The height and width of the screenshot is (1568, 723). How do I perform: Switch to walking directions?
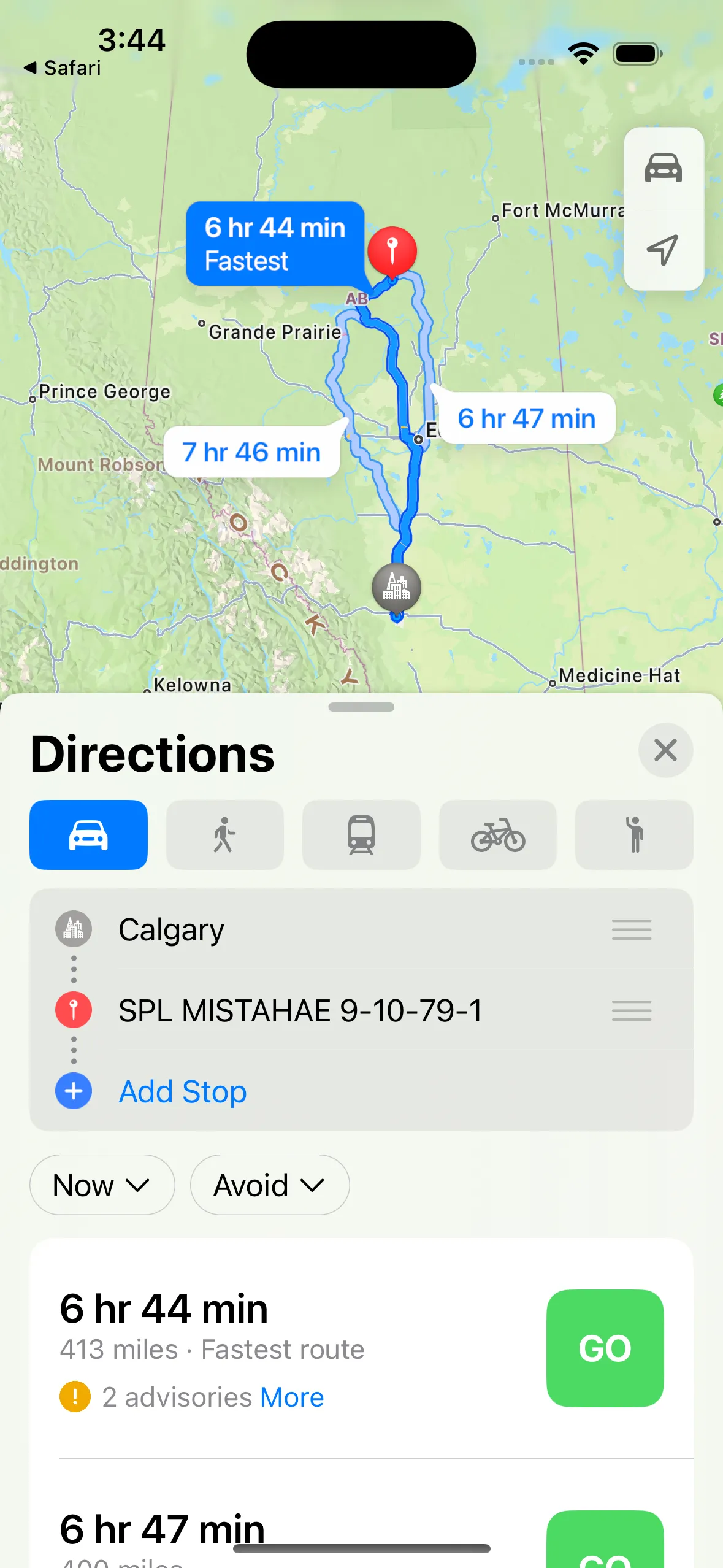224,835
